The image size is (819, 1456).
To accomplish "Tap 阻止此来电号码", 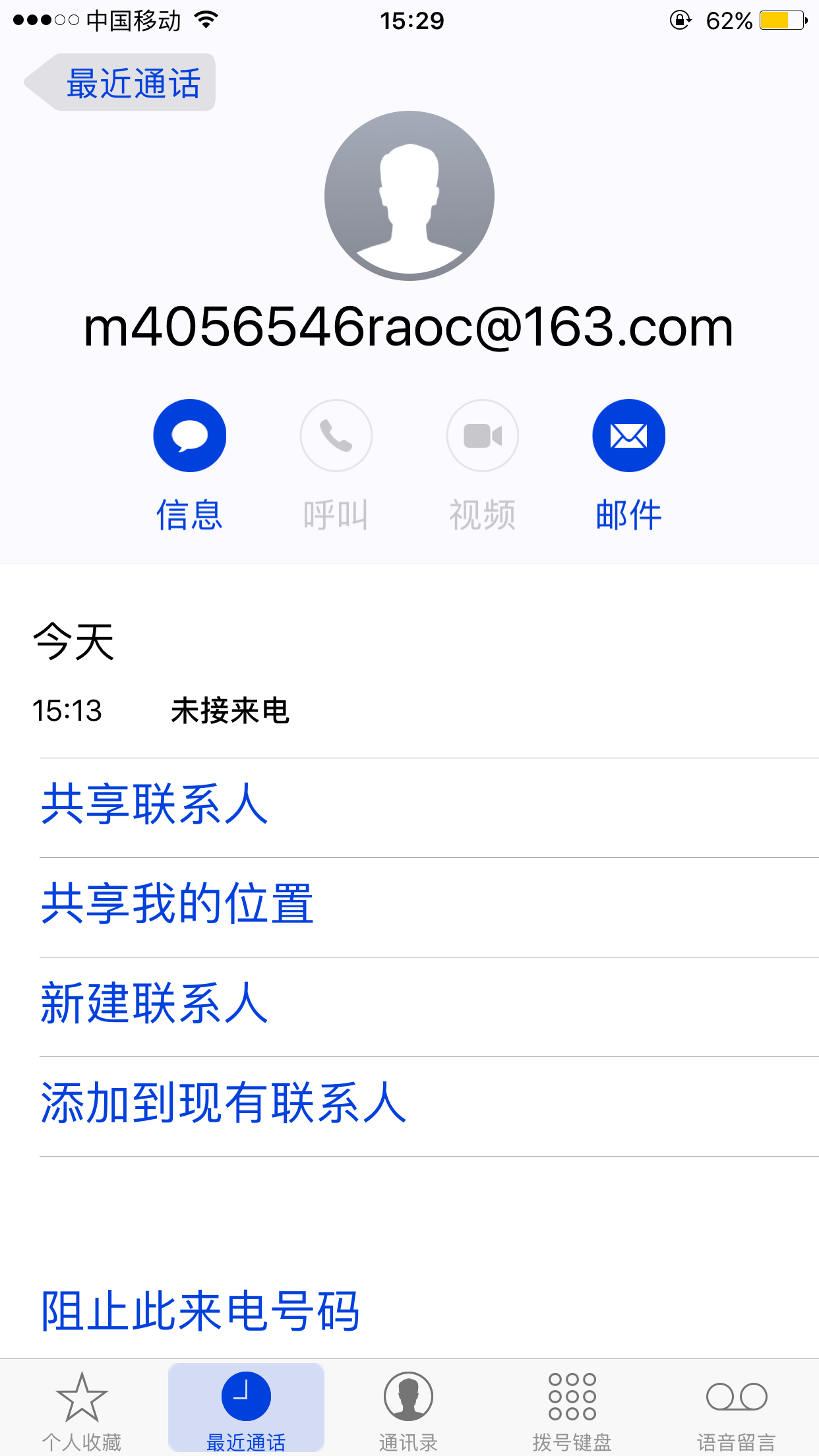I will click(x=200, y=1309).
